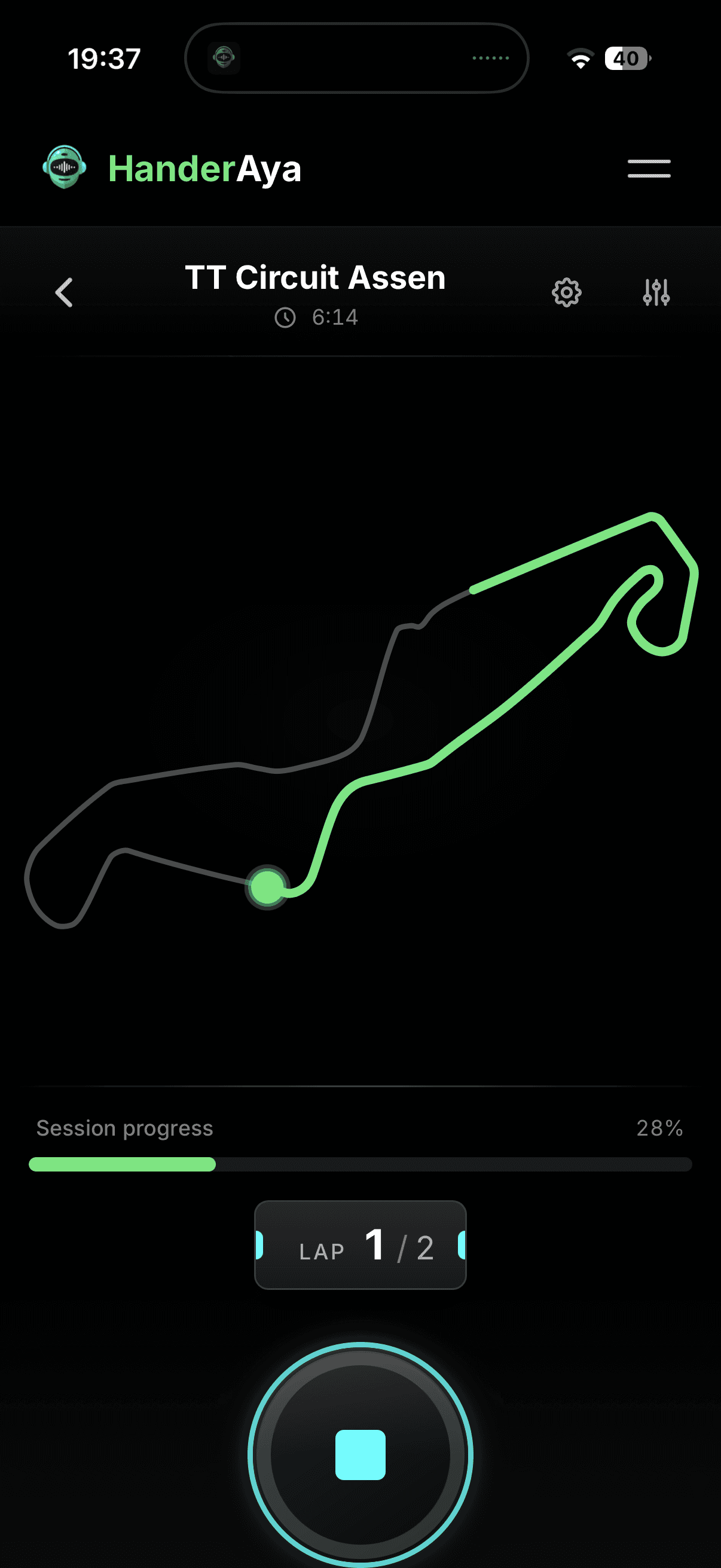Tap the clock icon beside the session time
Screen dimensions: 721x1568
(x=286, y=316)
